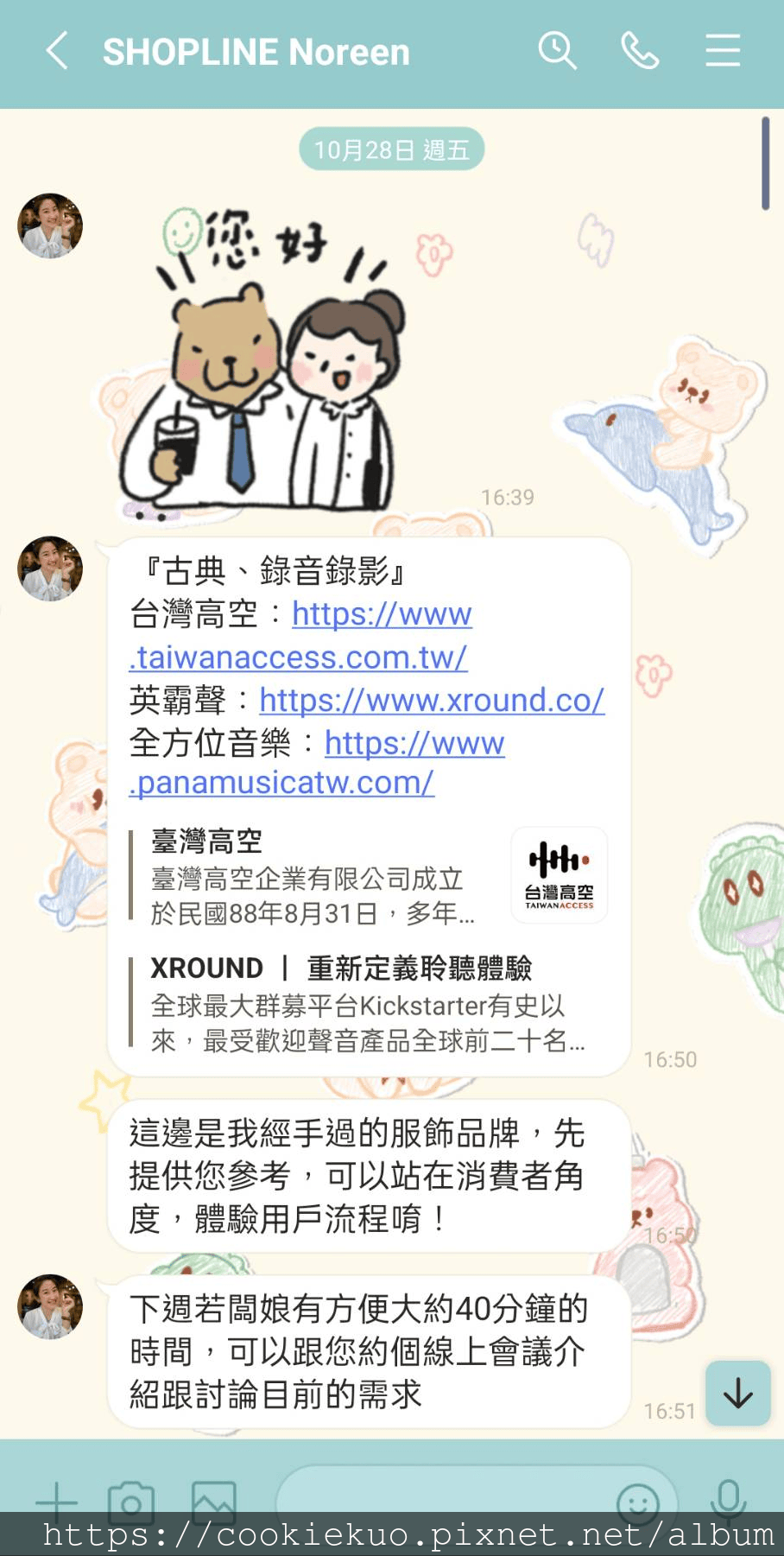The width and height of the screenshot is (784, 1556).
Task: Jump to the latest message
Action: click(737, 1393)
